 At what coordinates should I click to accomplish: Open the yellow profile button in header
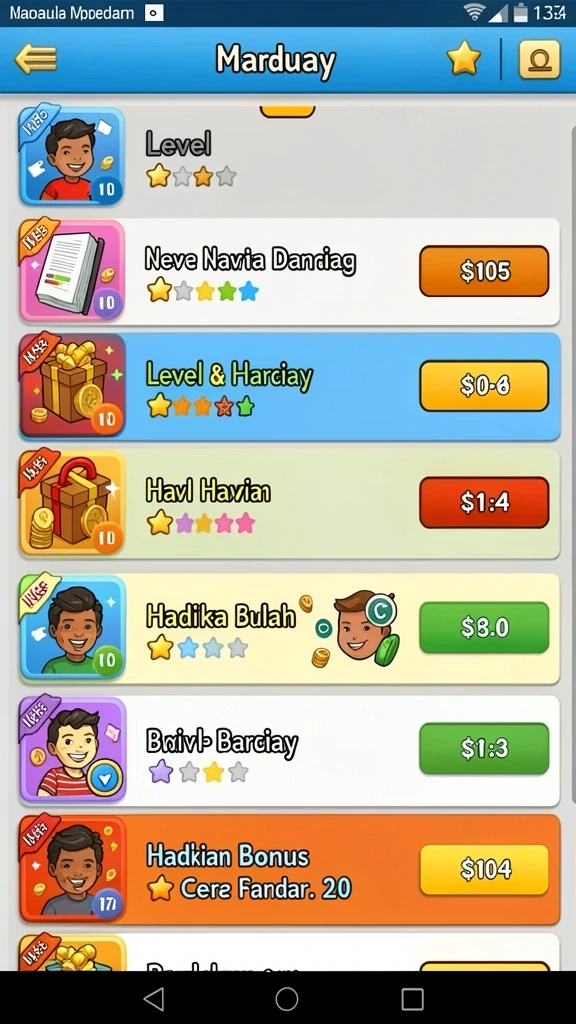[539, 60]
